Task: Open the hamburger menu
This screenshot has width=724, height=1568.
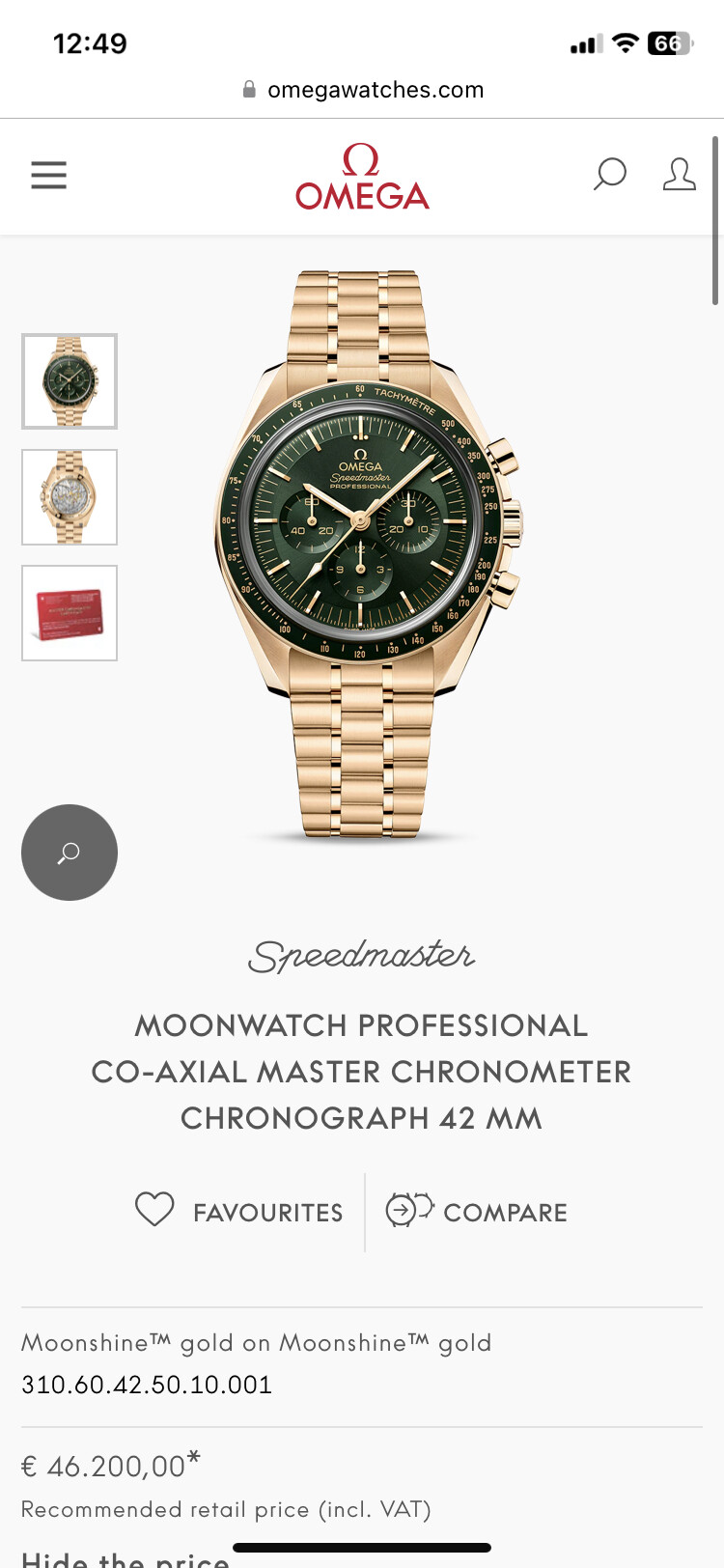Action: (x=48, y=175)
